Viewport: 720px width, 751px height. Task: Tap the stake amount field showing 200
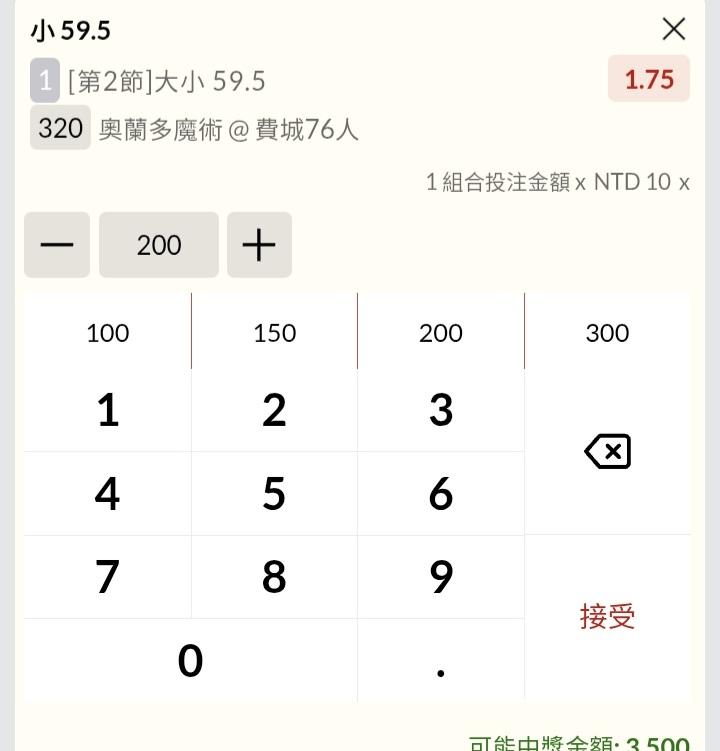coord(159,245)
